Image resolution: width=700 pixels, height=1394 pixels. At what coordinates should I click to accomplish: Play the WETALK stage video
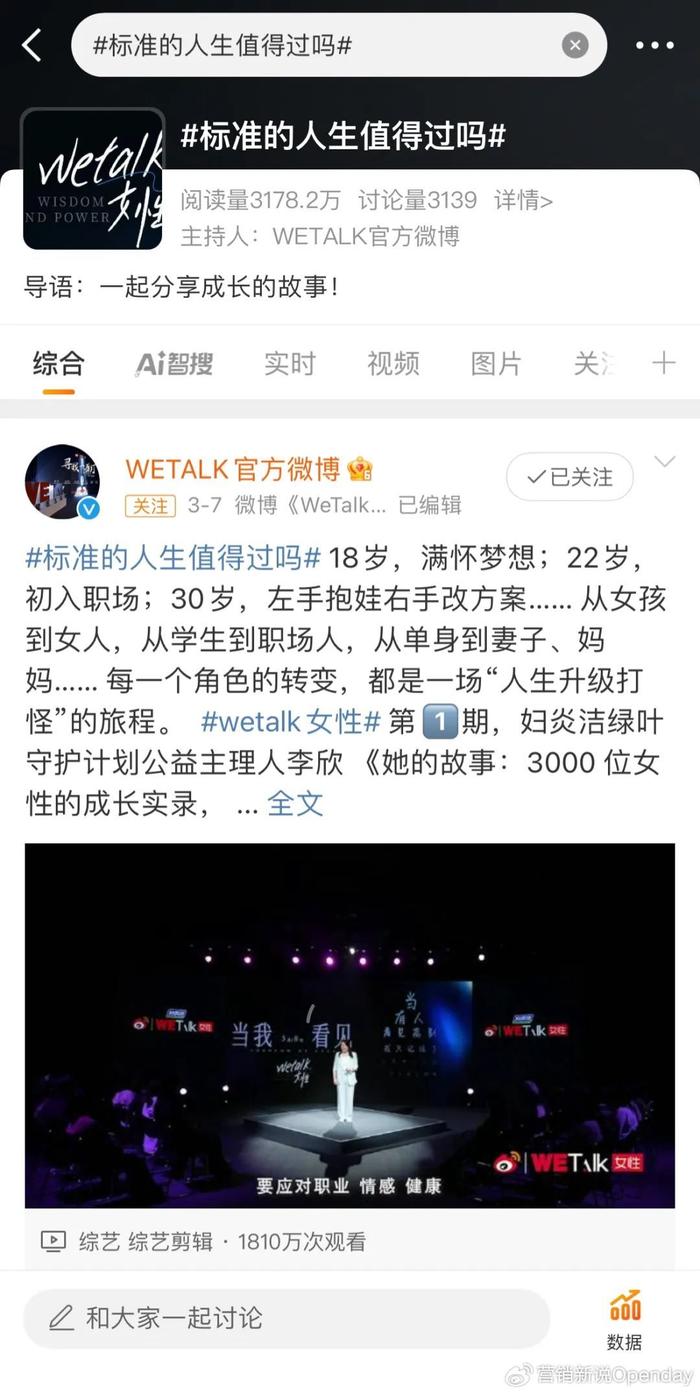click(x=350, y=1025)
